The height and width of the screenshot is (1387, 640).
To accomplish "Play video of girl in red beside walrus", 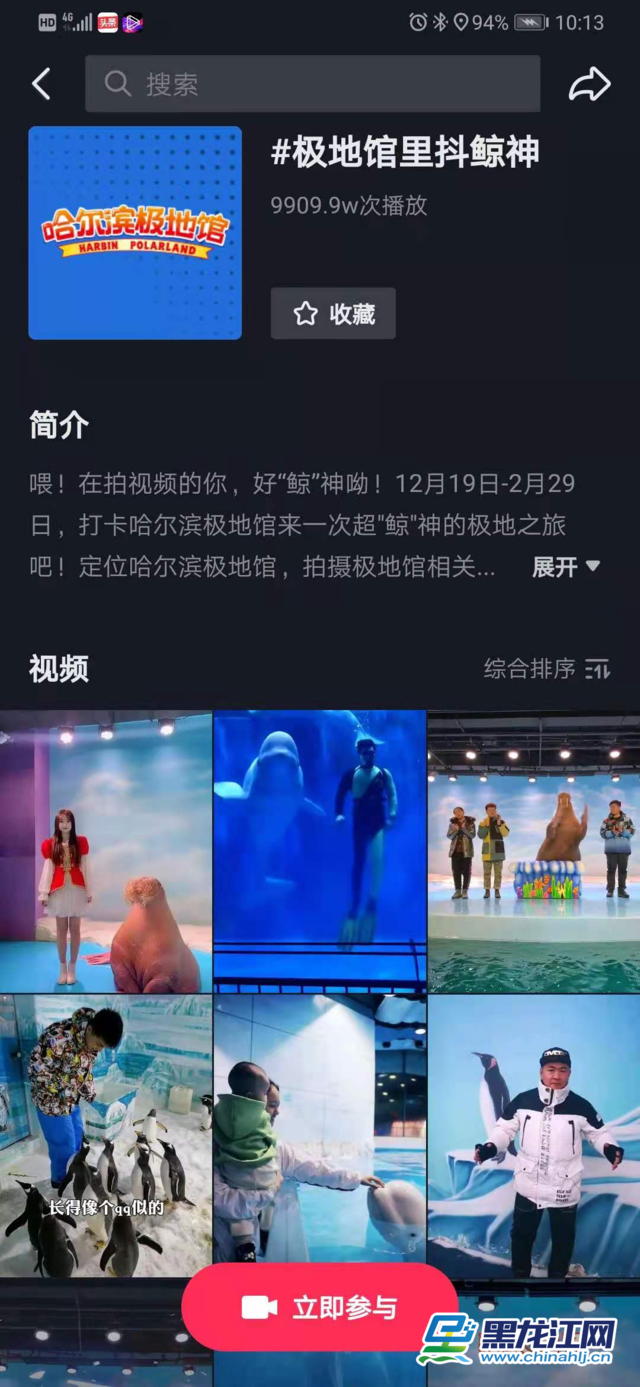I will (x=106, y=851).
